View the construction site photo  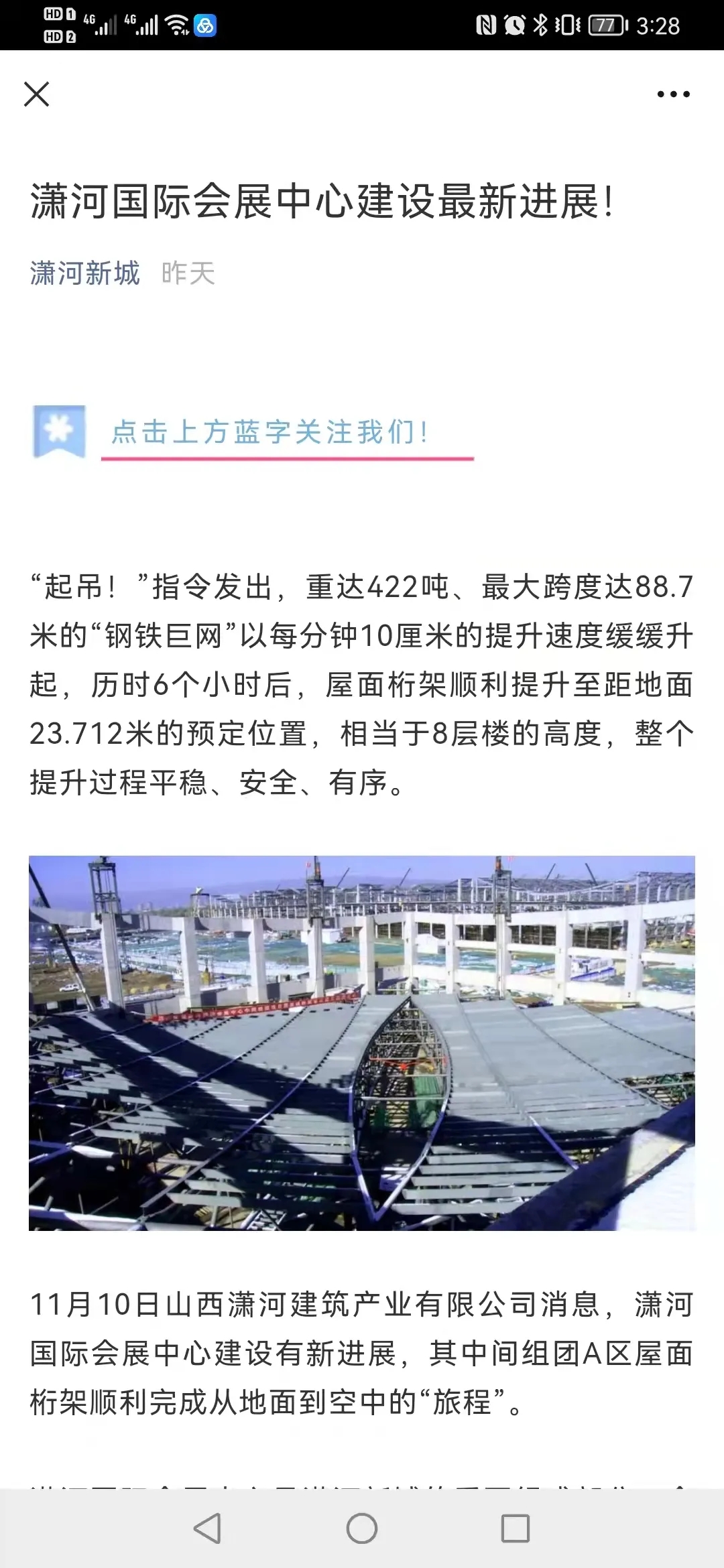tap(362, 1043)
